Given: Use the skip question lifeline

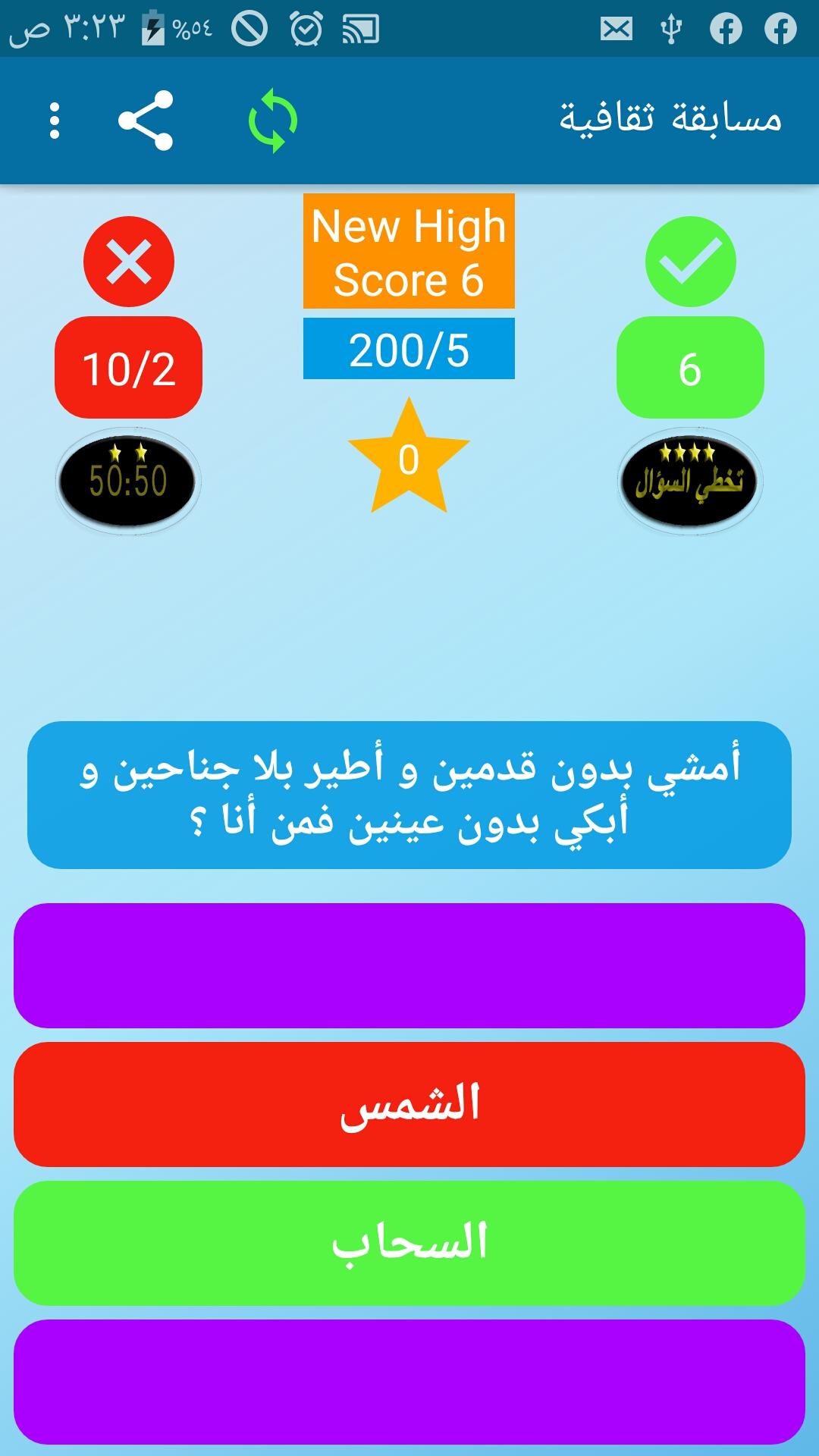Looking at the screenshot, I should coord(689,481).
